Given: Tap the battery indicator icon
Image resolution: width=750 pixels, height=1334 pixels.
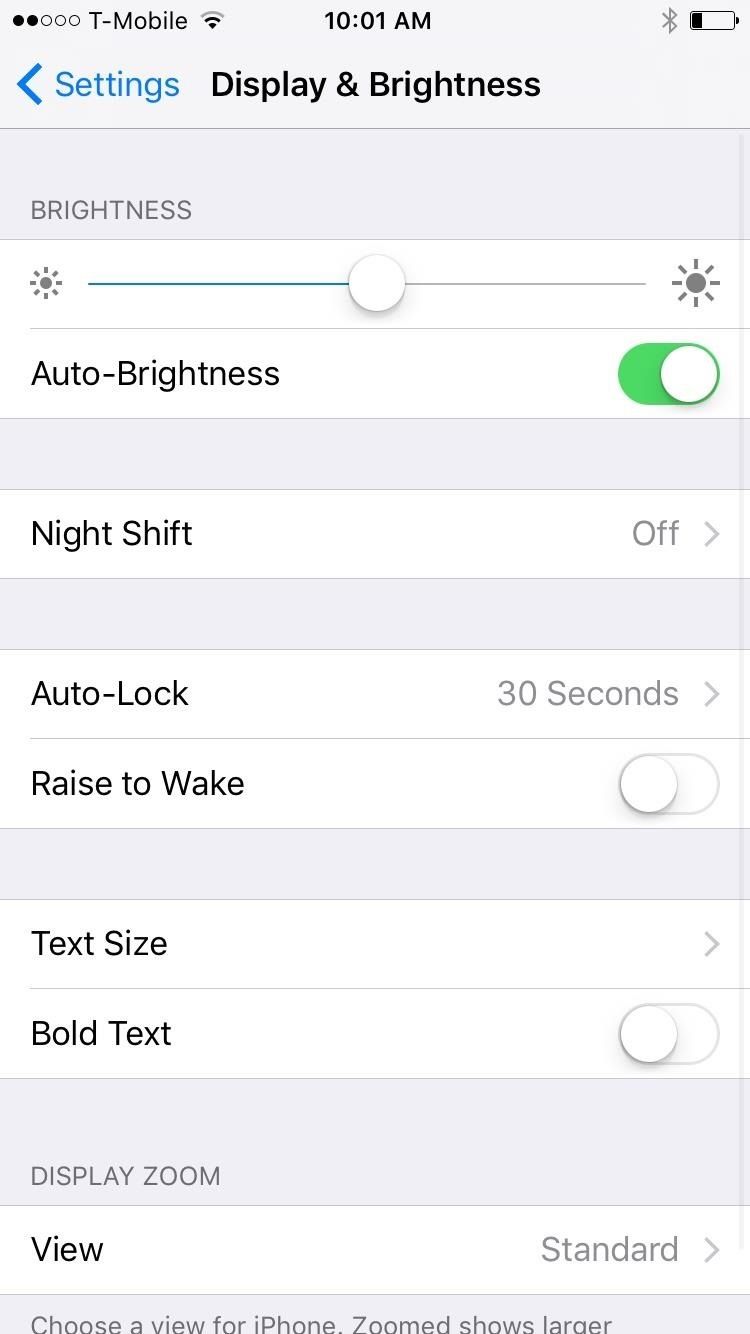Looking at the screenshot, I should point(714,19).
